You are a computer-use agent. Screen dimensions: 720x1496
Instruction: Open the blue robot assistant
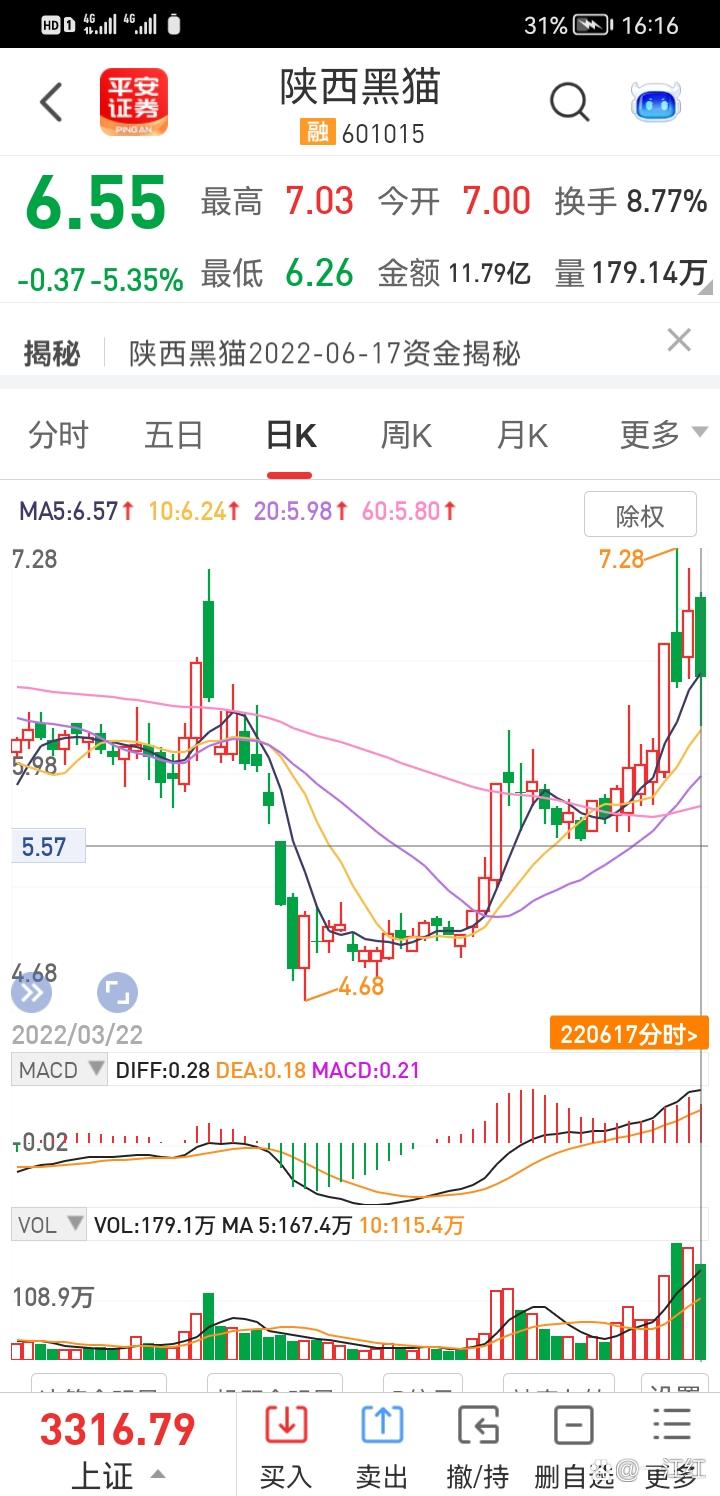[656, 102]
